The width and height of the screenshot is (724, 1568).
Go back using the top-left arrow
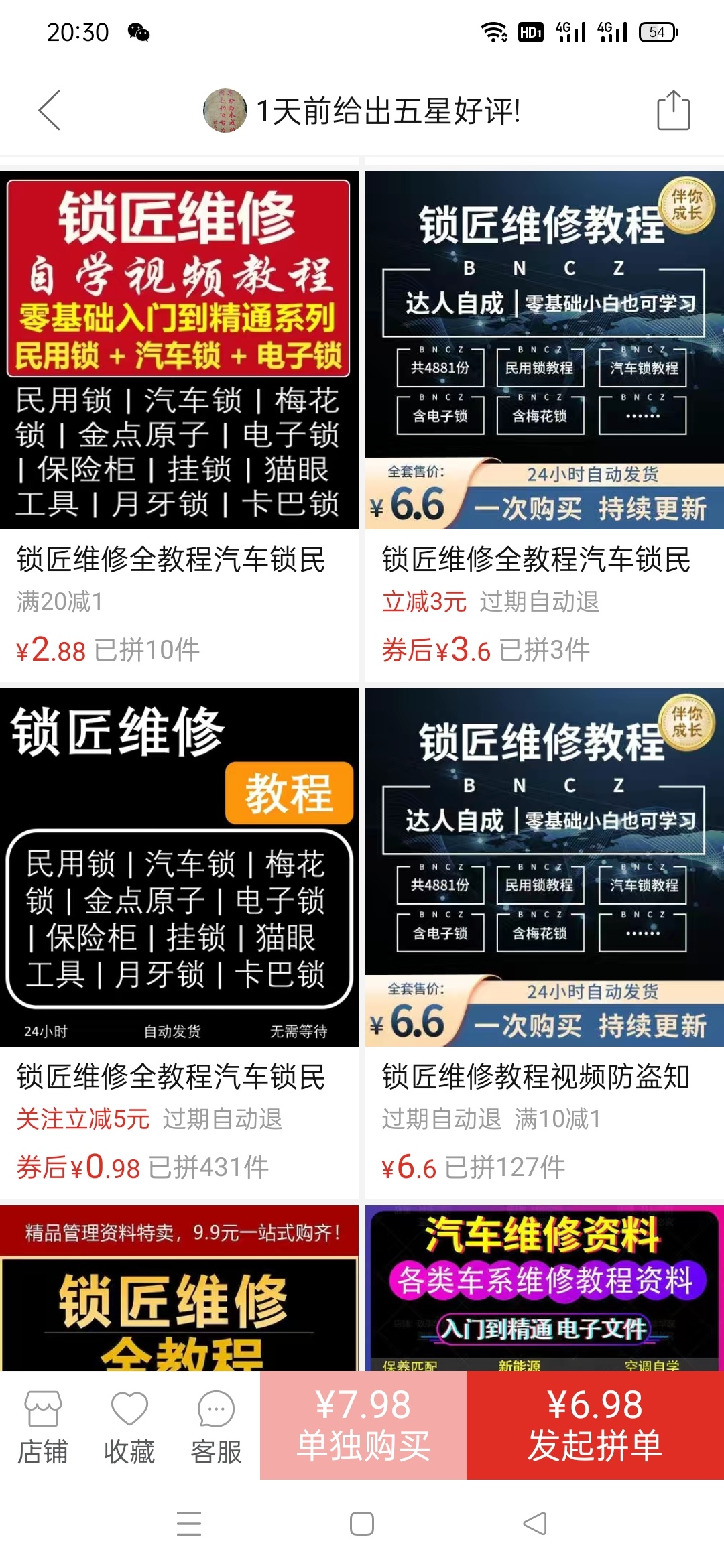50,111
